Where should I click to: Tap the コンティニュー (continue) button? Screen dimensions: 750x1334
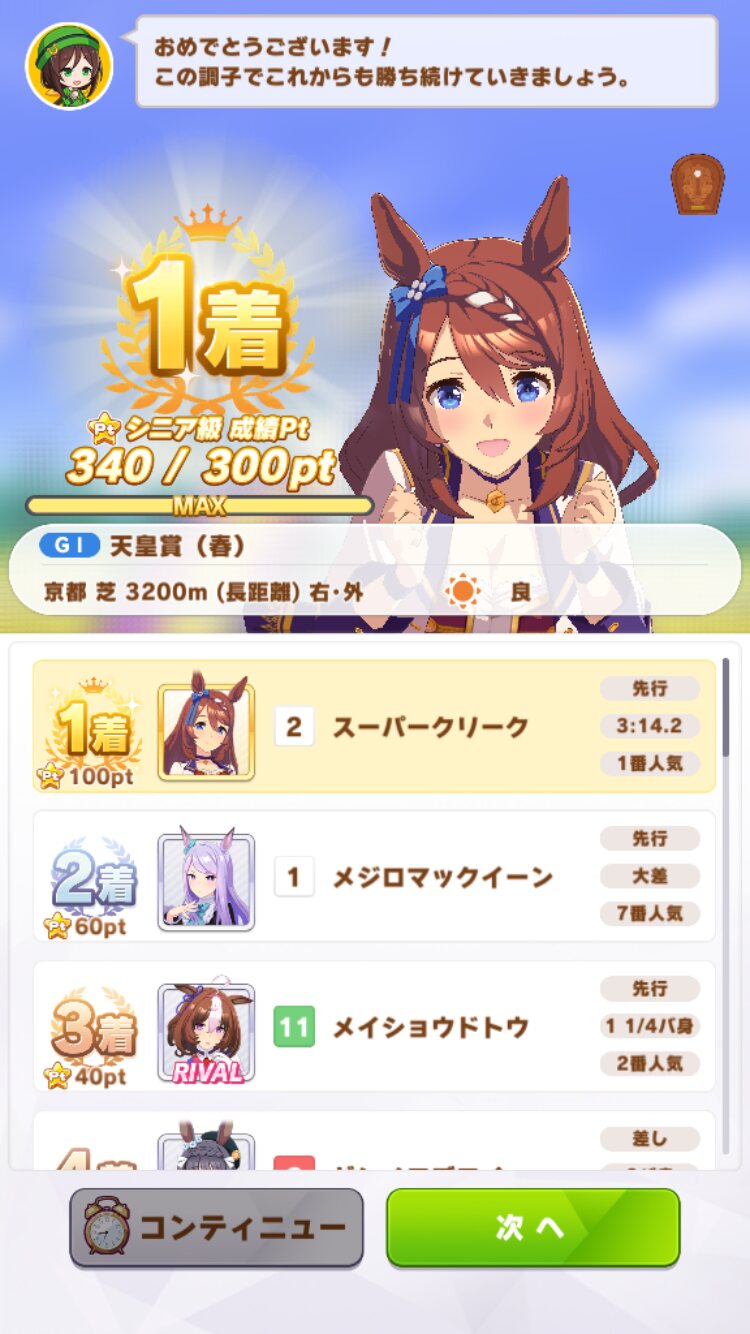(x=216, y=1227)
